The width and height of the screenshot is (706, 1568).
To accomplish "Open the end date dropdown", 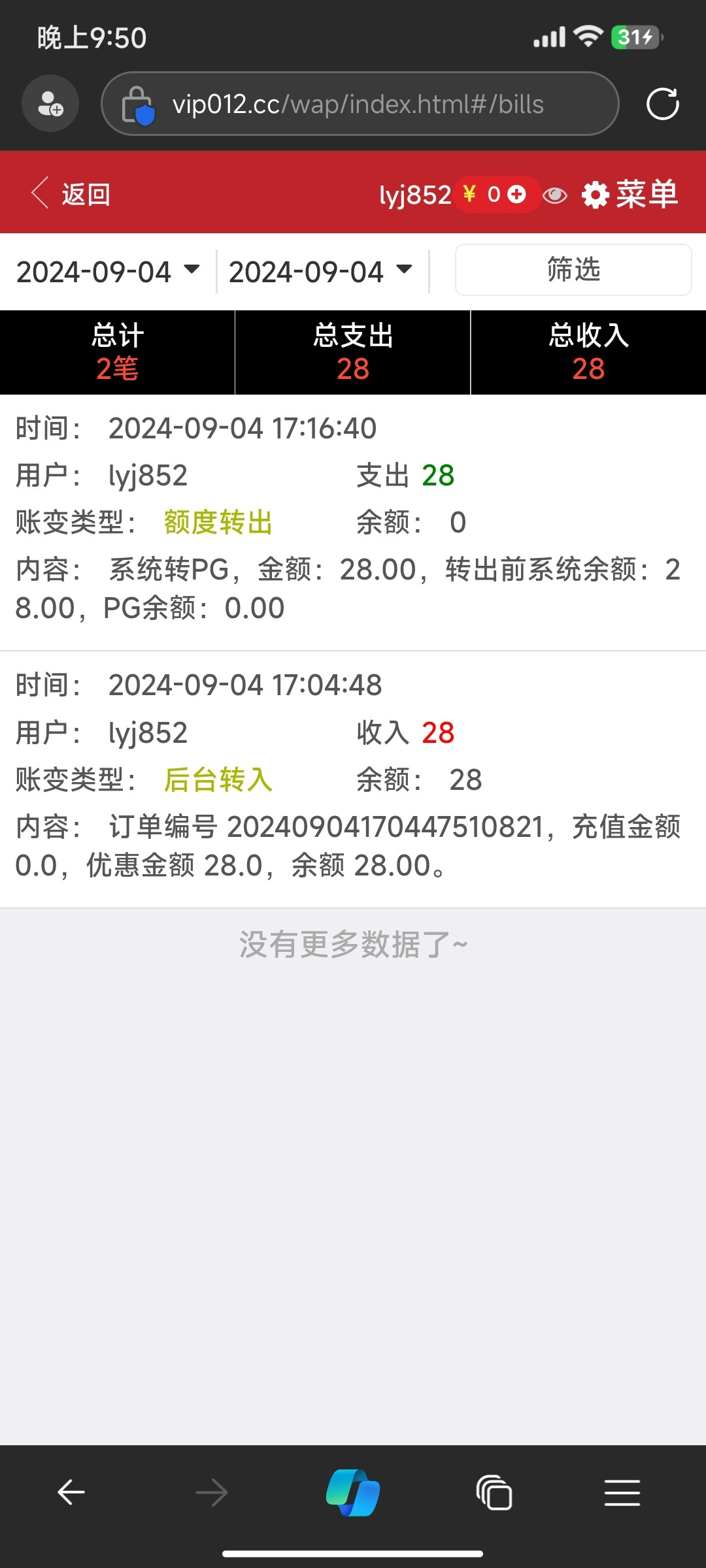I will tap(320, 271).
